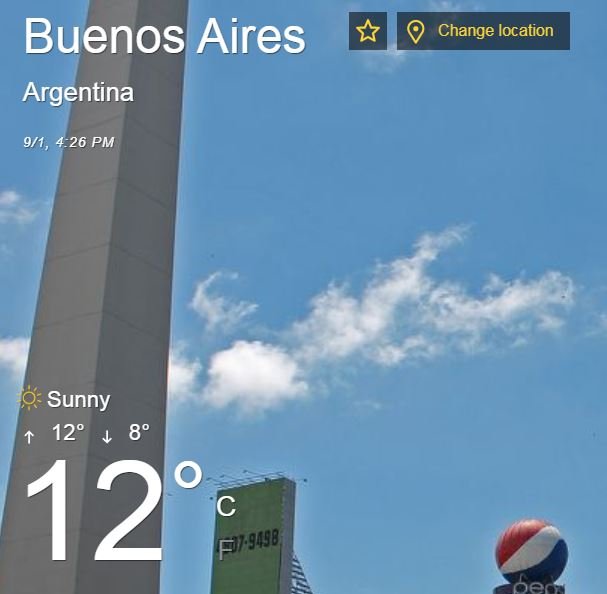Open the Change location button

point(483,31)
